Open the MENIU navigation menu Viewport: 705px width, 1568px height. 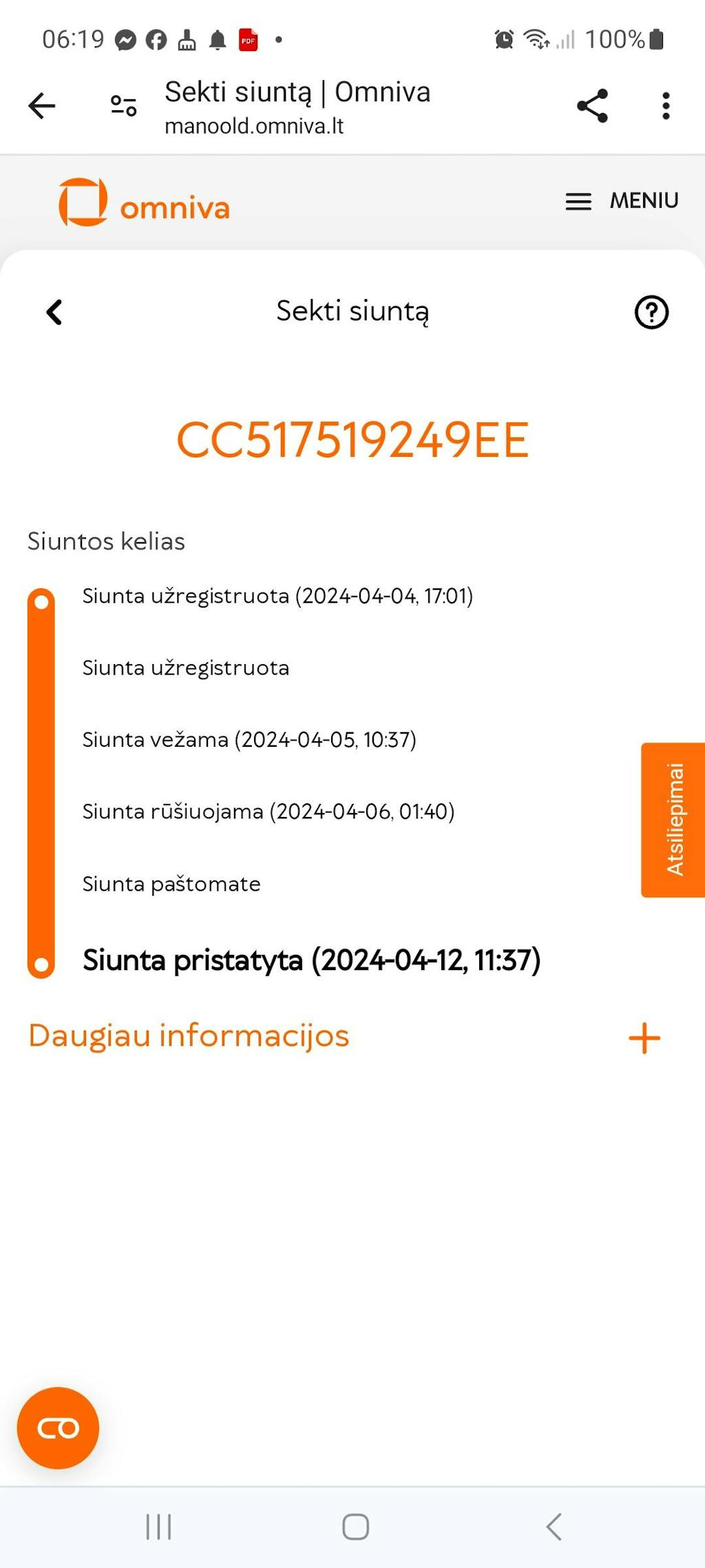(622, 201)
